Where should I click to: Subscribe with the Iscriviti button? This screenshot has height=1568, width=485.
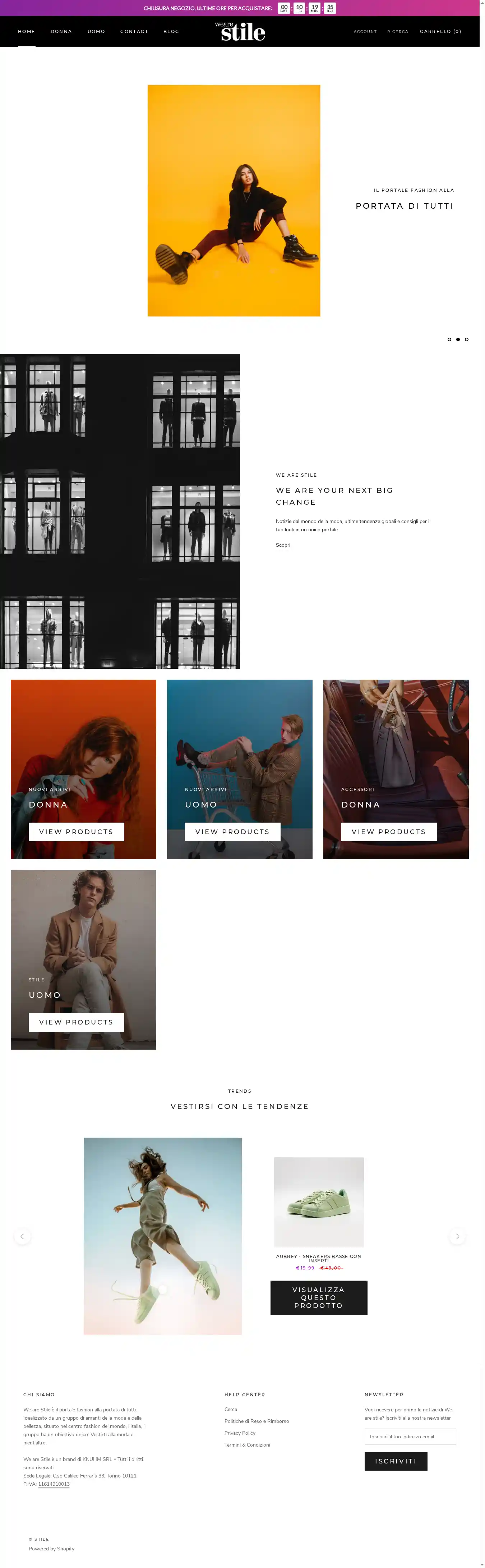click(x=396, y=1461)
